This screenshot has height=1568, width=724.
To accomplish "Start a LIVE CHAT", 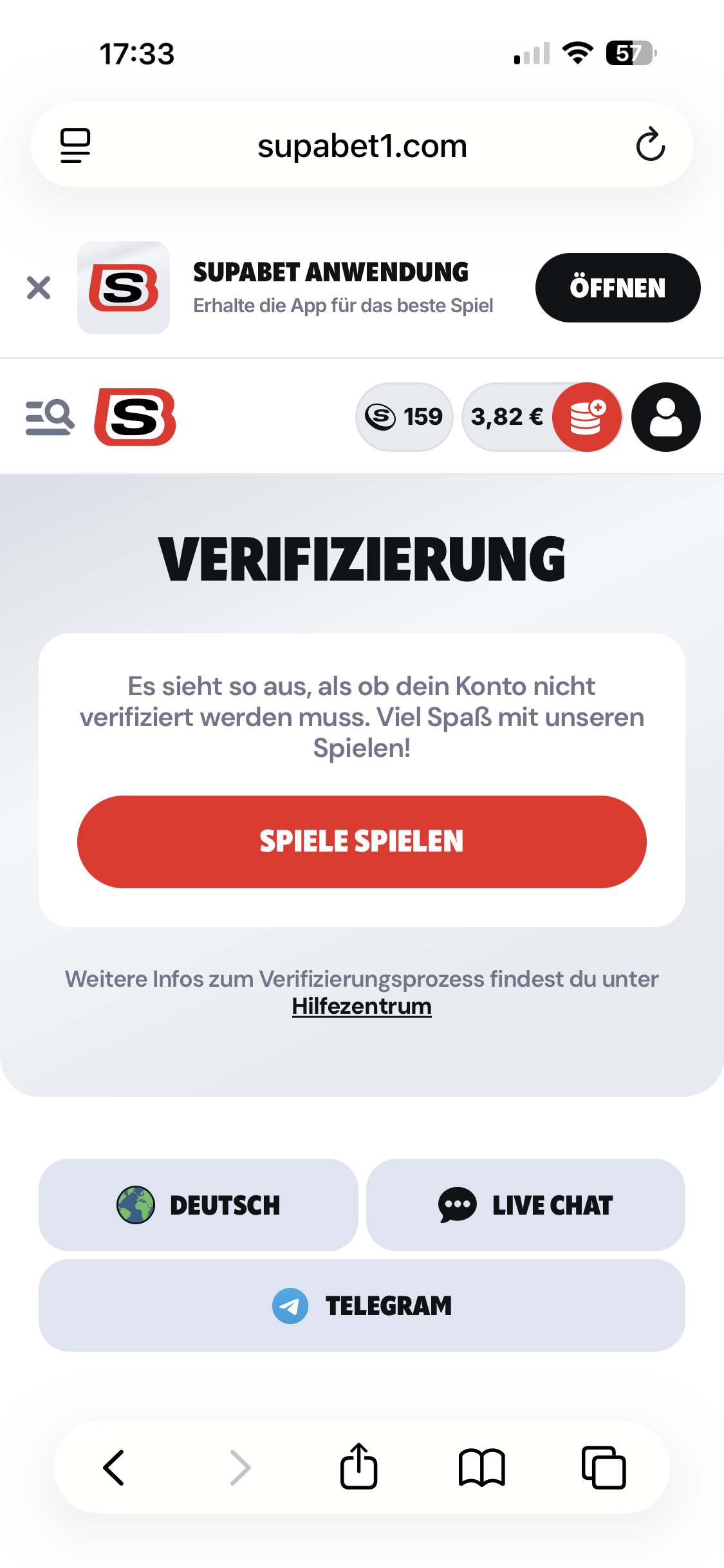I will point(525,1205).
